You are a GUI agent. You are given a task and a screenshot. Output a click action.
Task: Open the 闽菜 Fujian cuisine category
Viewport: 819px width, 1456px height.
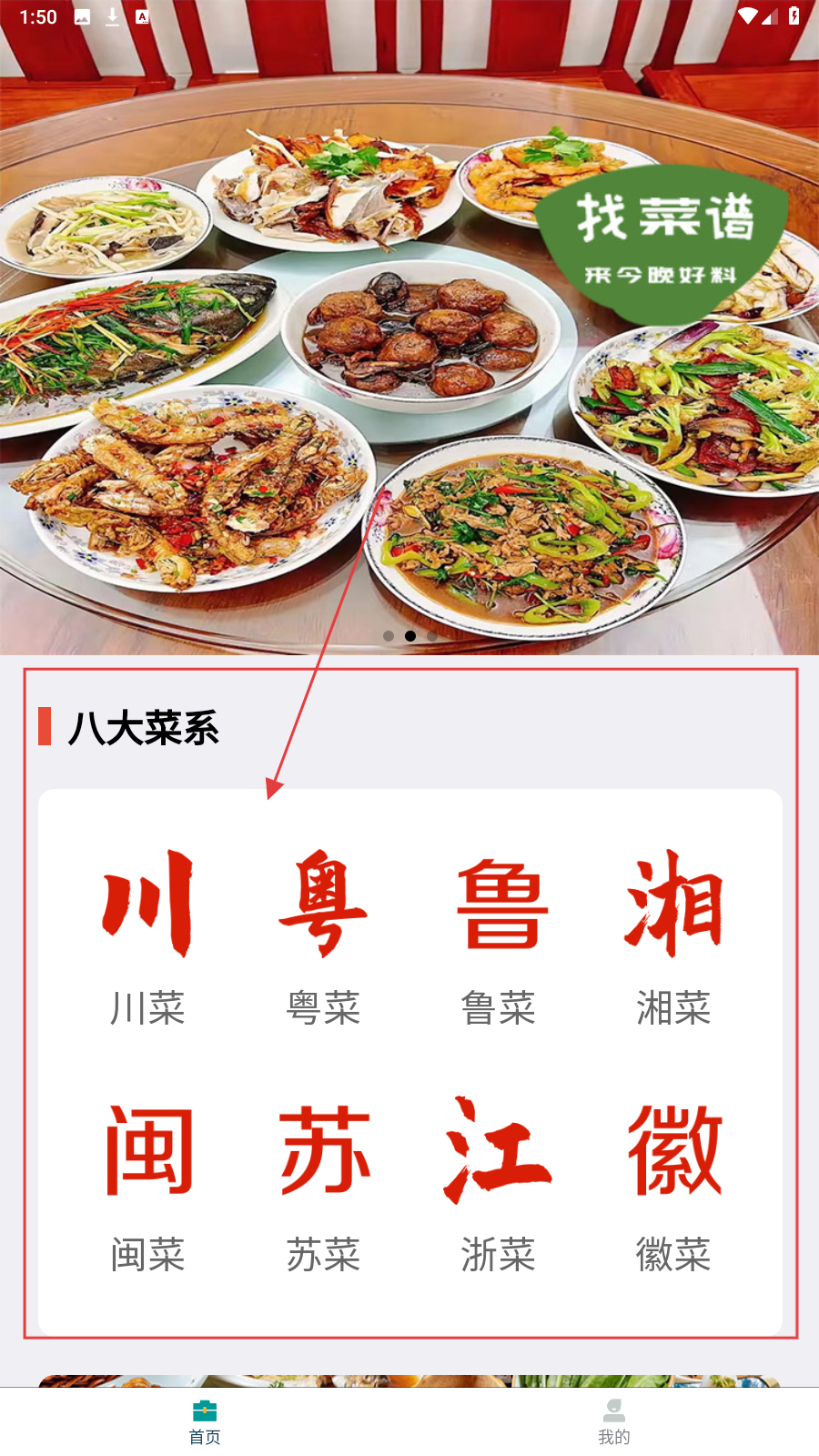[147, 1185]
